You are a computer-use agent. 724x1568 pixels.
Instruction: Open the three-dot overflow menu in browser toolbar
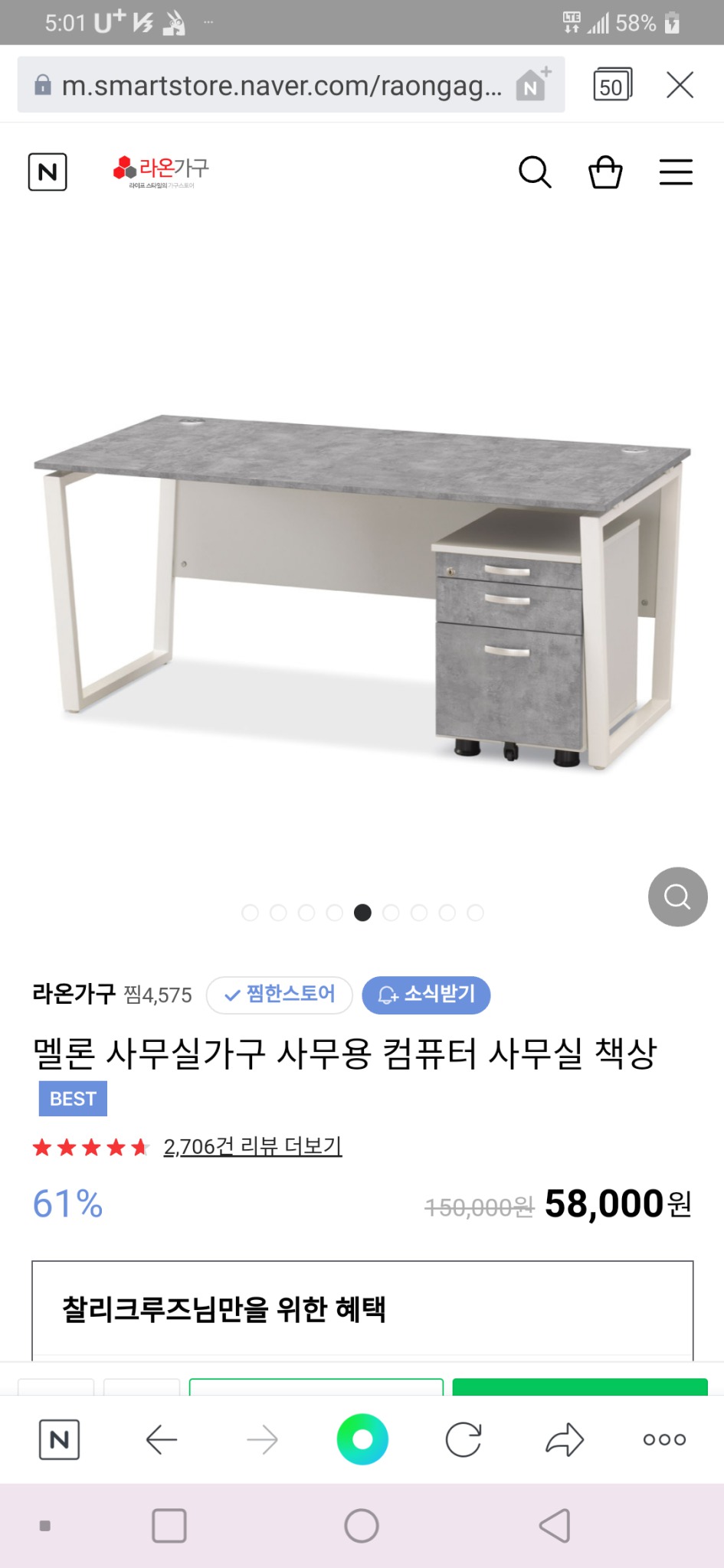pyautogui.click(x=663, y=1439)
